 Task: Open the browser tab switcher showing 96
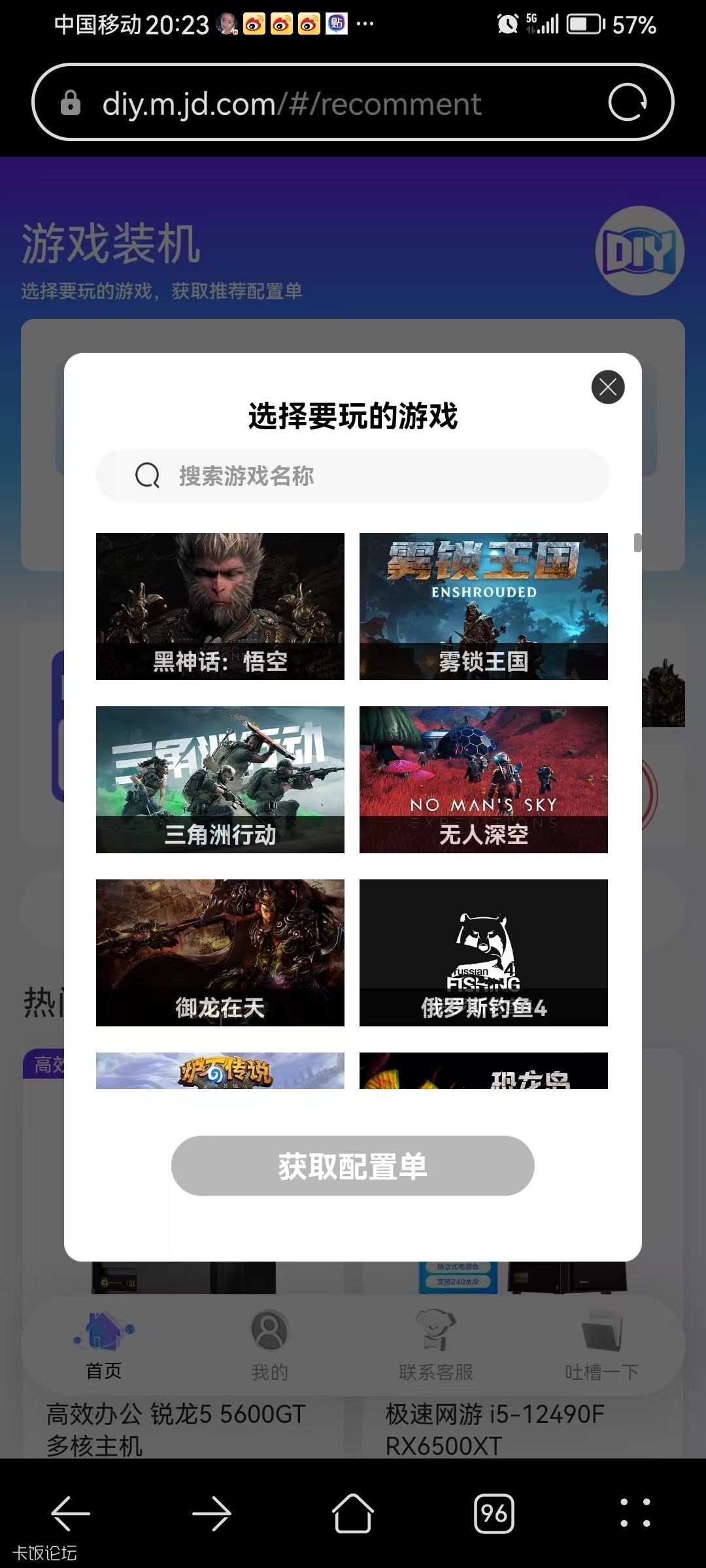494,1513
